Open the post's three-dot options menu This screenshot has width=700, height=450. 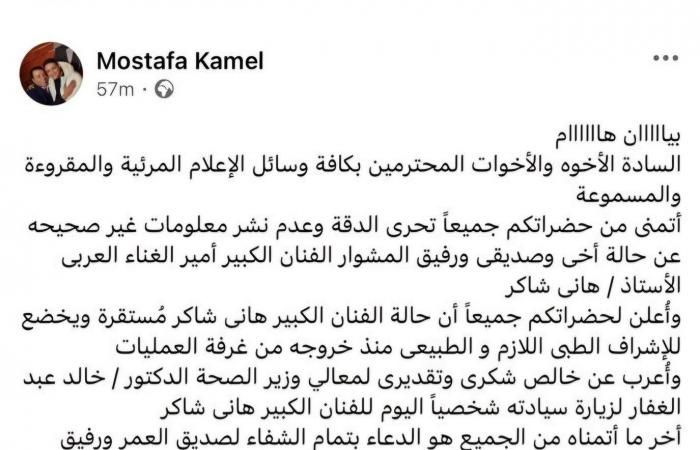point(665,58)
